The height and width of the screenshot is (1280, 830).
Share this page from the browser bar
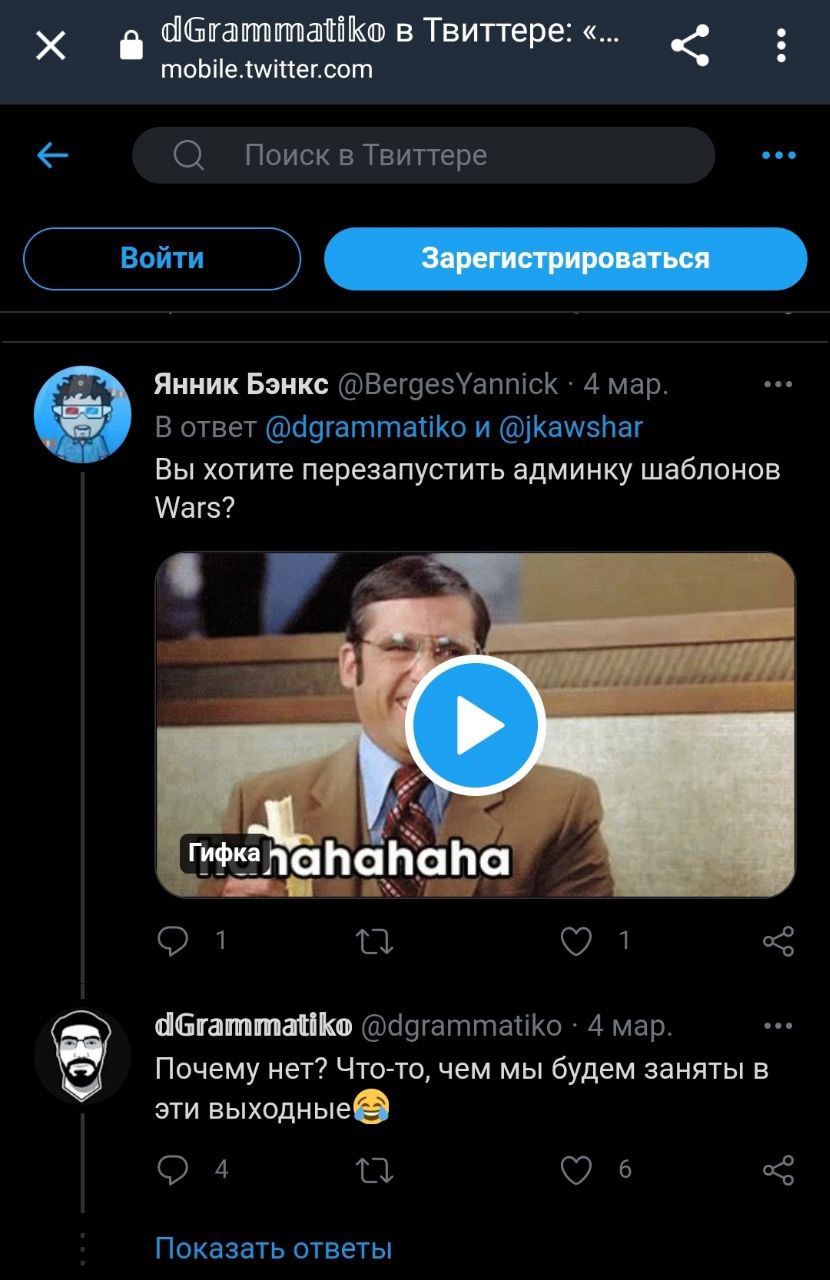point(689,46)
